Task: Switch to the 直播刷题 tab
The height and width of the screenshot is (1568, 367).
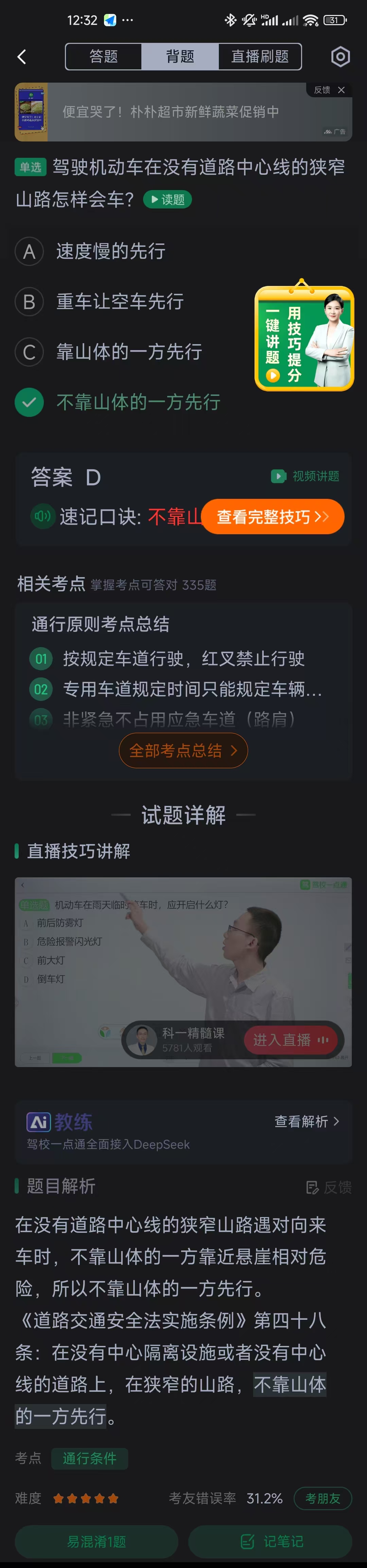Action: pos(260,57)
